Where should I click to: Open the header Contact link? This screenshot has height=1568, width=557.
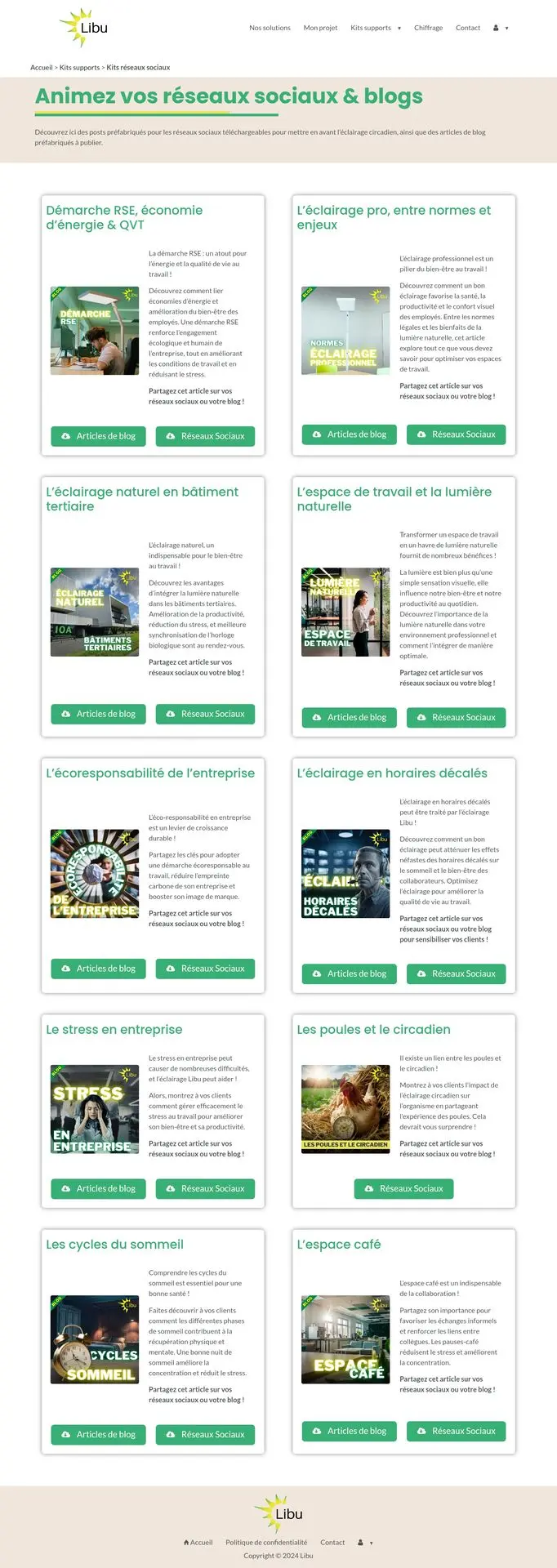pos(467,28)
